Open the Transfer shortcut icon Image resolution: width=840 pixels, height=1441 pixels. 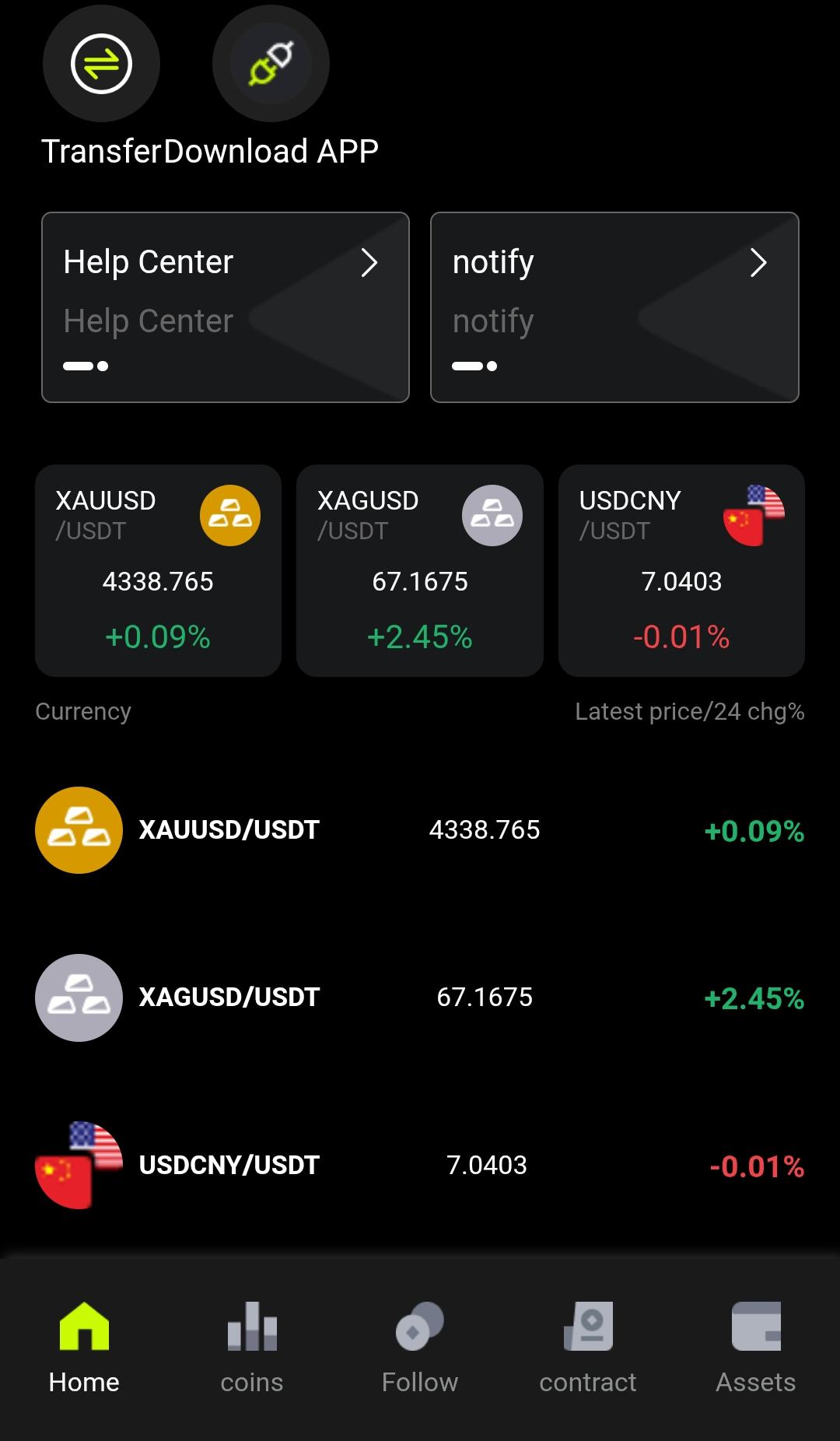[x=101, y=64]
